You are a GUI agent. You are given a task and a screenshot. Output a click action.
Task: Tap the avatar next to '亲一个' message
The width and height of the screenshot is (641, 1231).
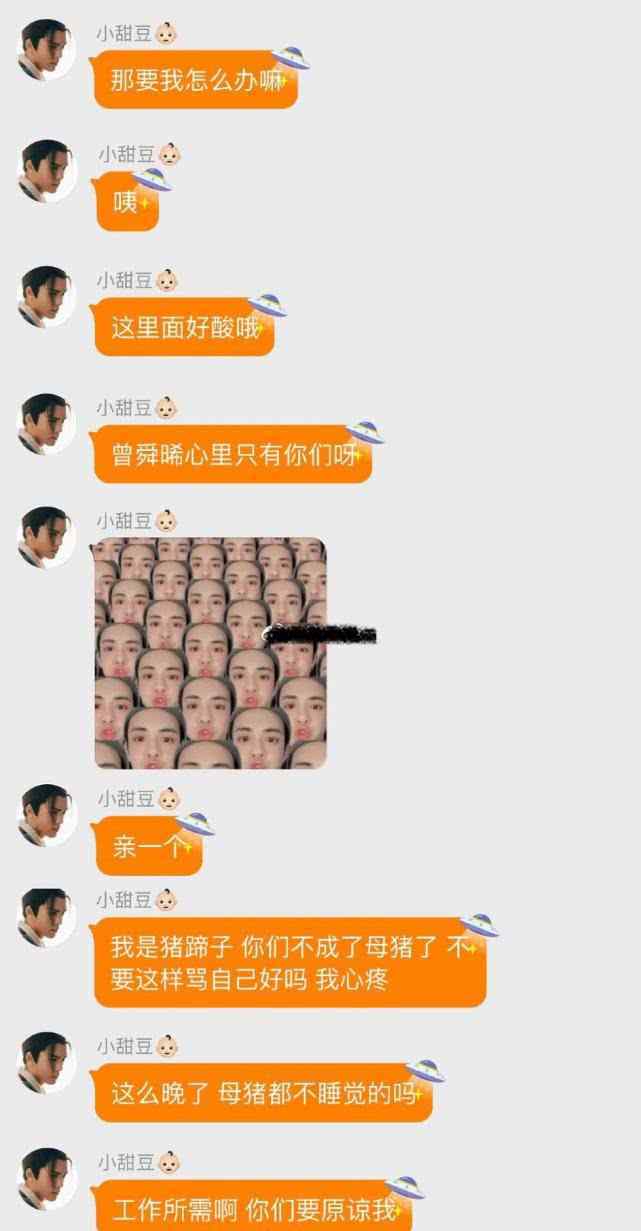click(47, 814)
